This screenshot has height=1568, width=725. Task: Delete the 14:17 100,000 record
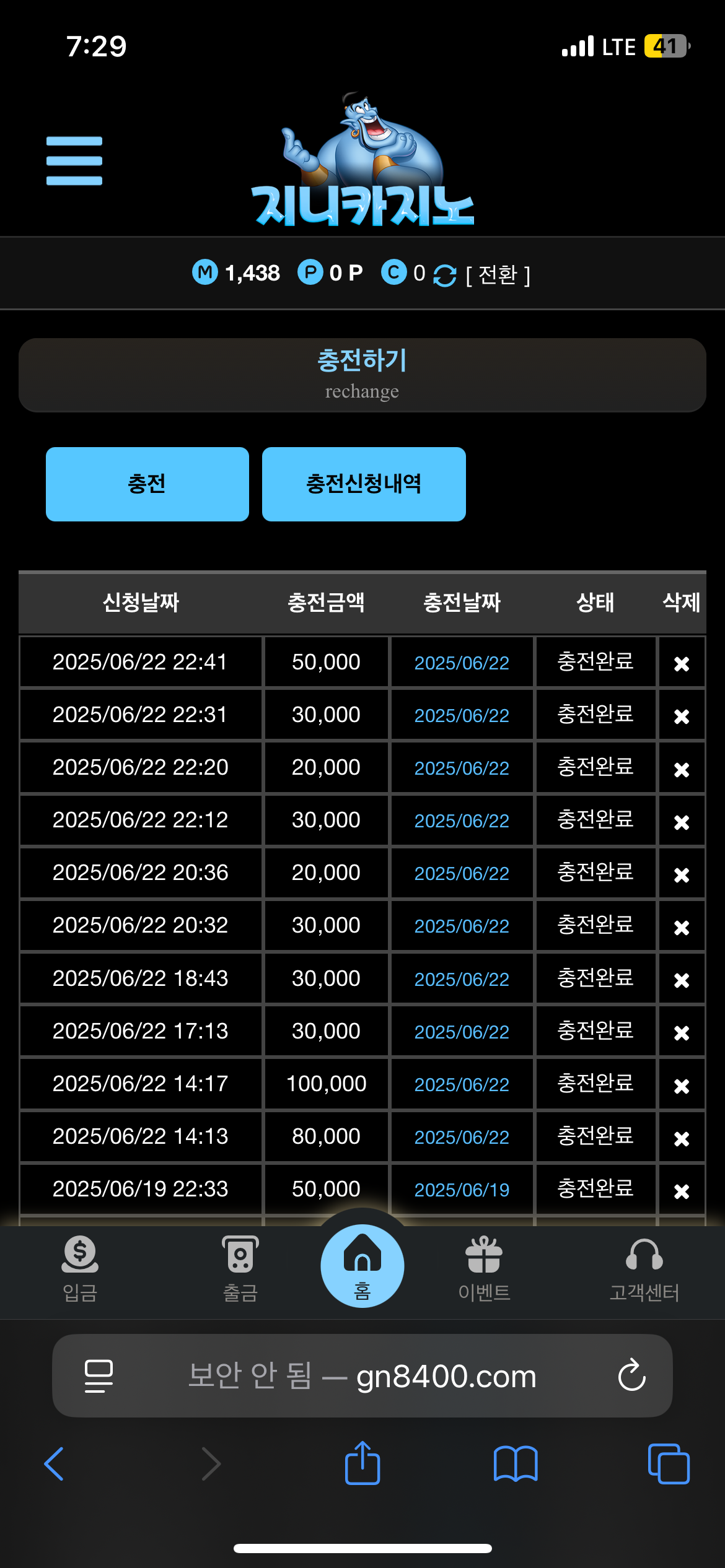(x=682, y=1086)
